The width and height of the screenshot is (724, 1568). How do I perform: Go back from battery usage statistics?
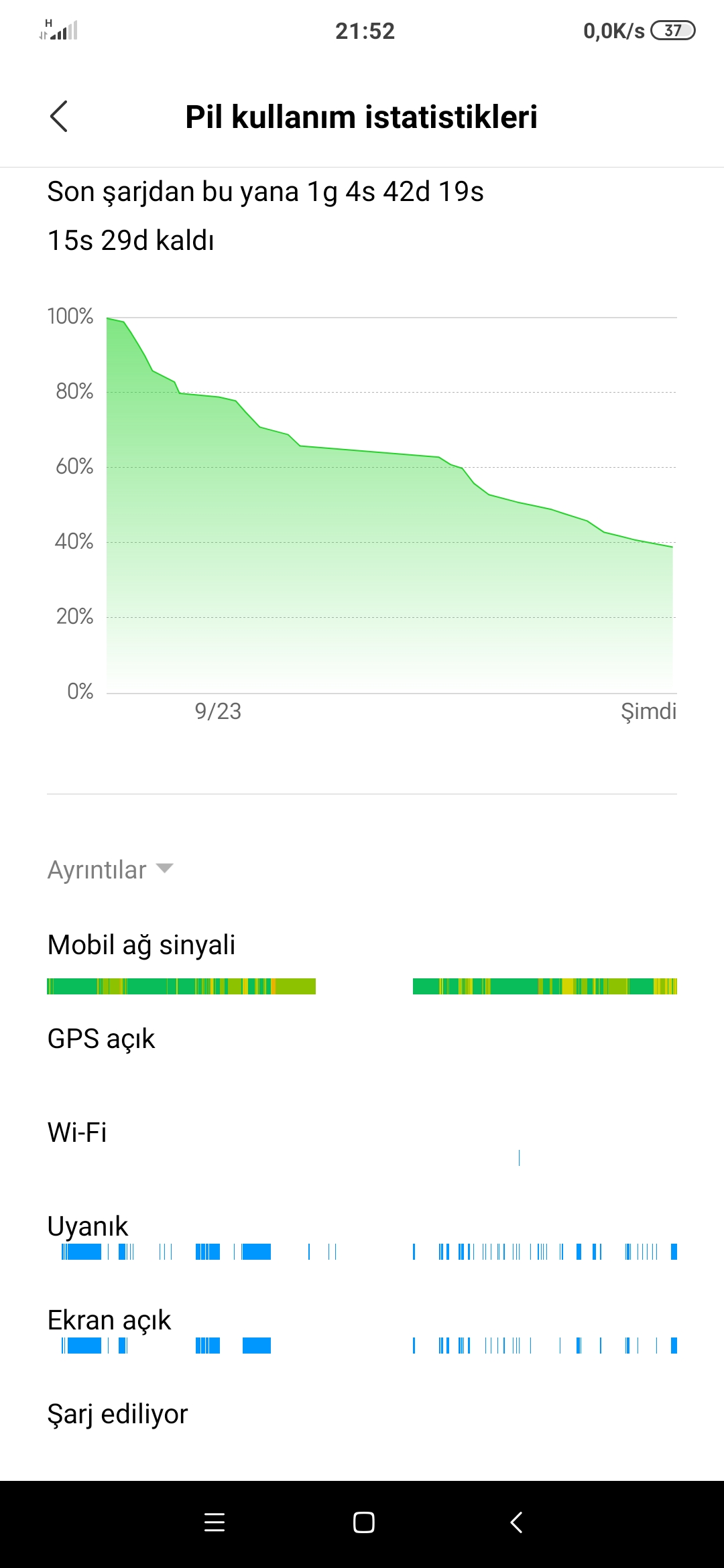pyautogui.click(x=59, y=117)
